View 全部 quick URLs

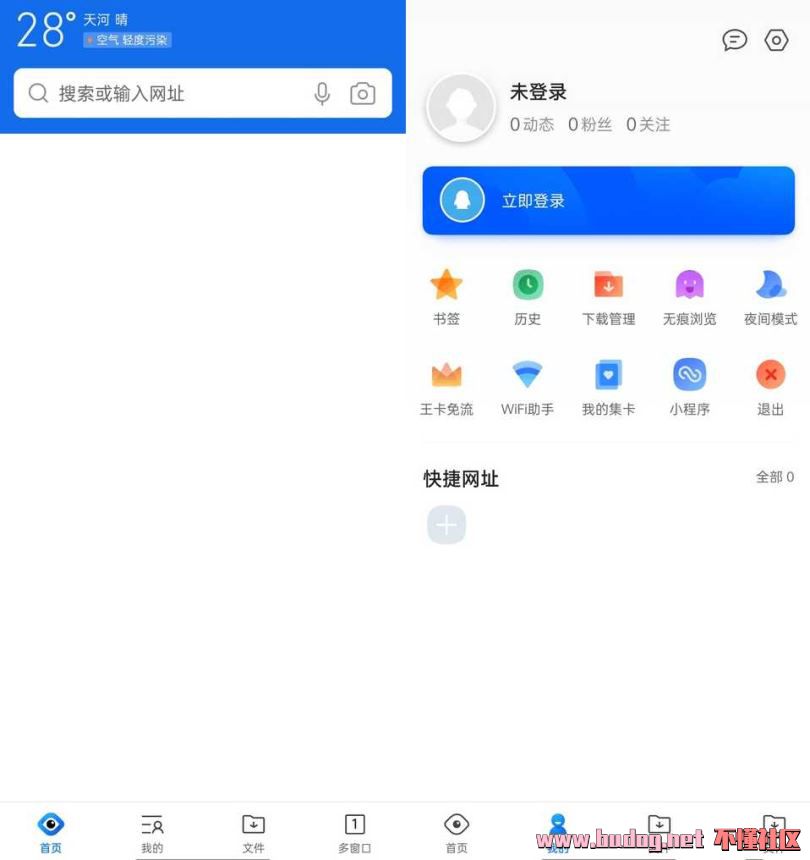(774, 478)
